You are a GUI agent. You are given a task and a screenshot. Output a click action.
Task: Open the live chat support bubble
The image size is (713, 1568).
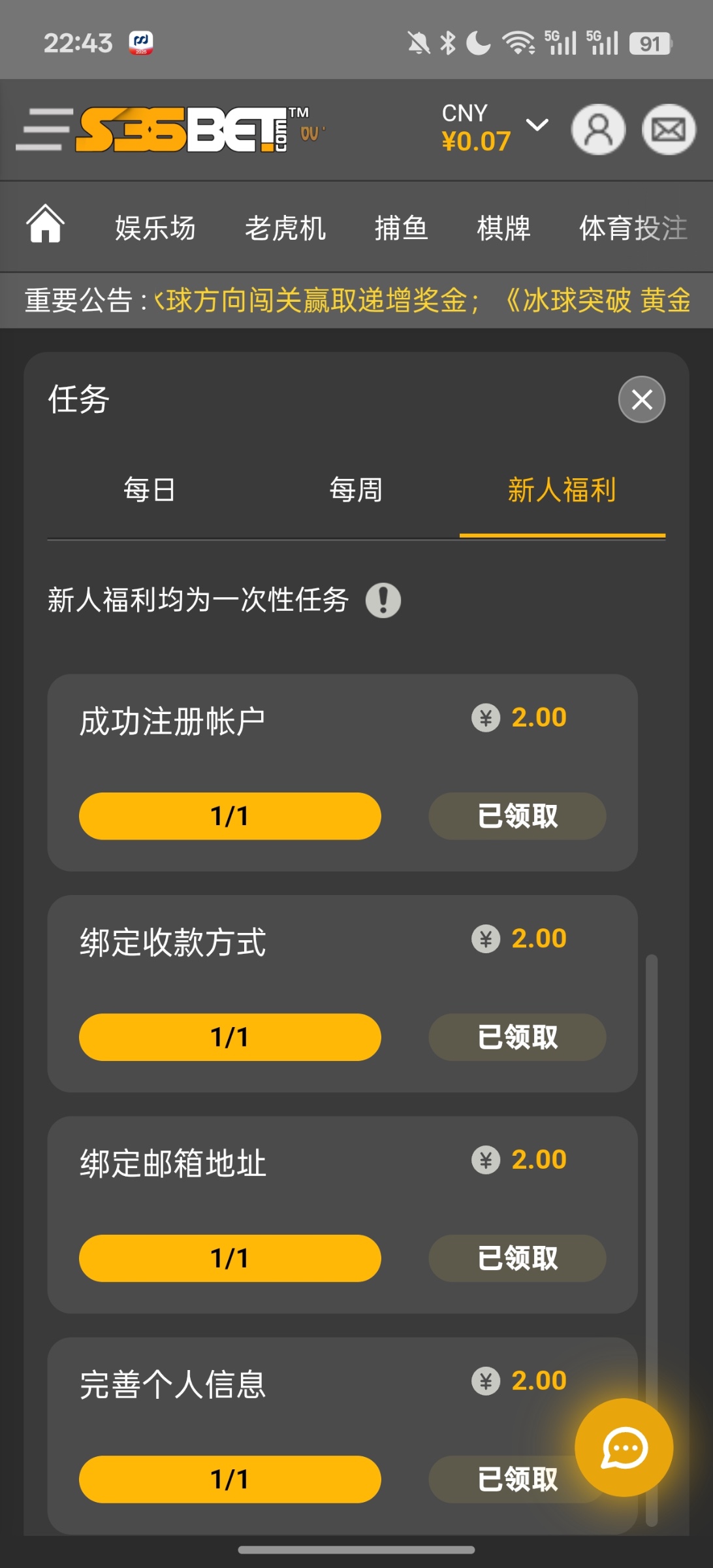click(x=624, y=1447)
